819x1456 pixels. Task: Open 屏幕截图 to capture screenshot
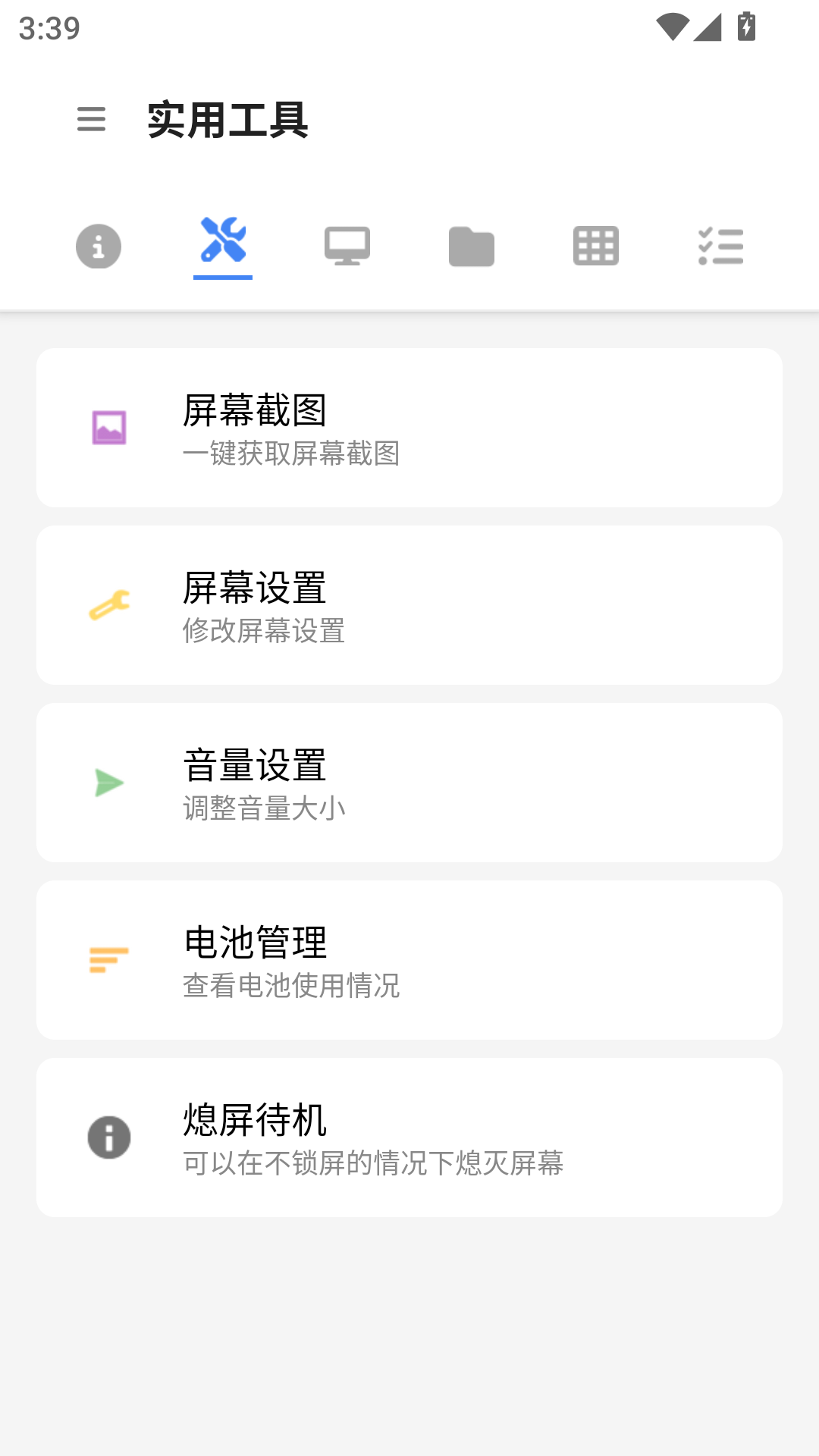click(x=409, y=428)
